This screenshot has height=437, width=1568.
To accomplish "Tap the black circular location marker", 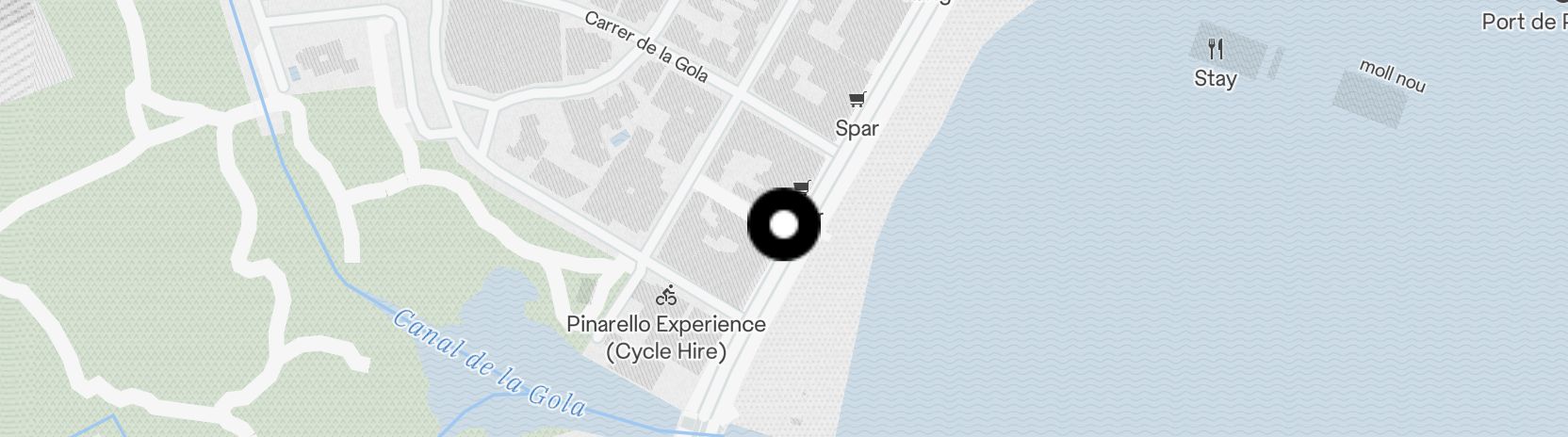I will tap(784, 225).
